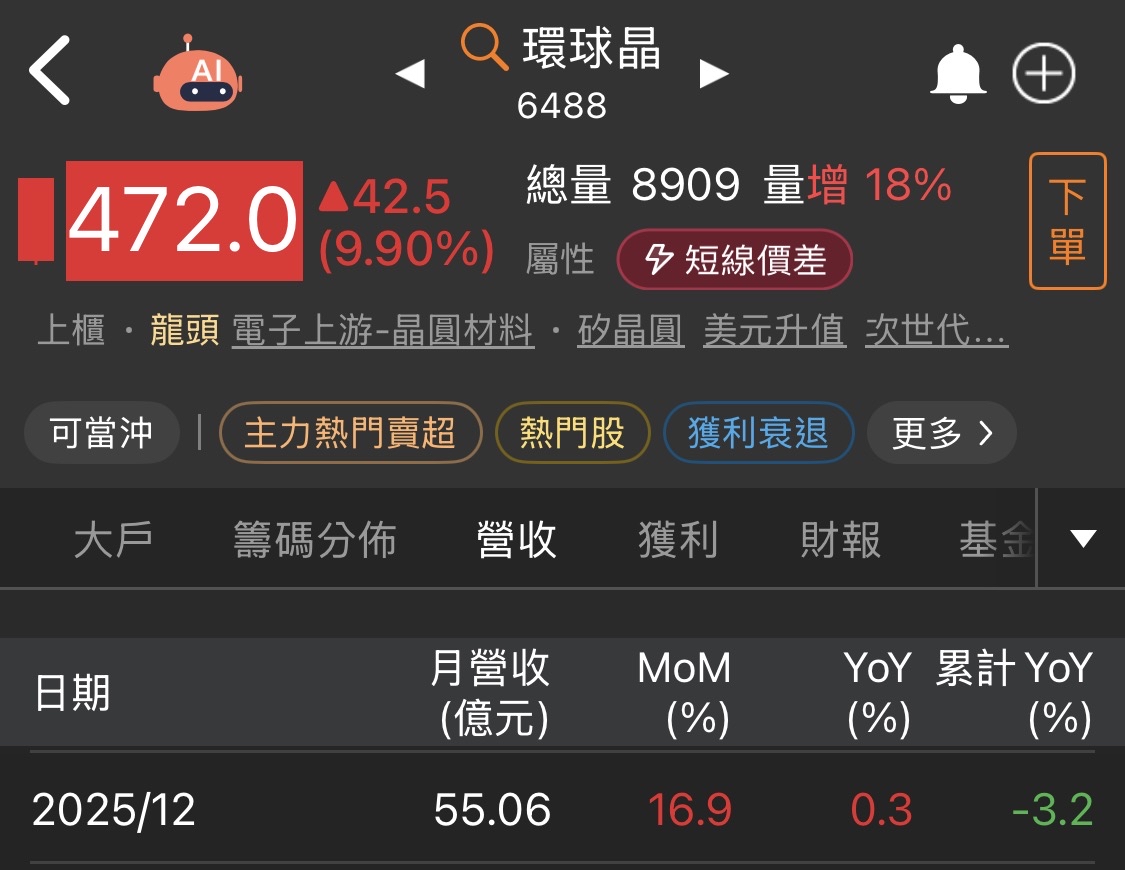
Task: Show more tags with 更多
Action: [941, 433]
